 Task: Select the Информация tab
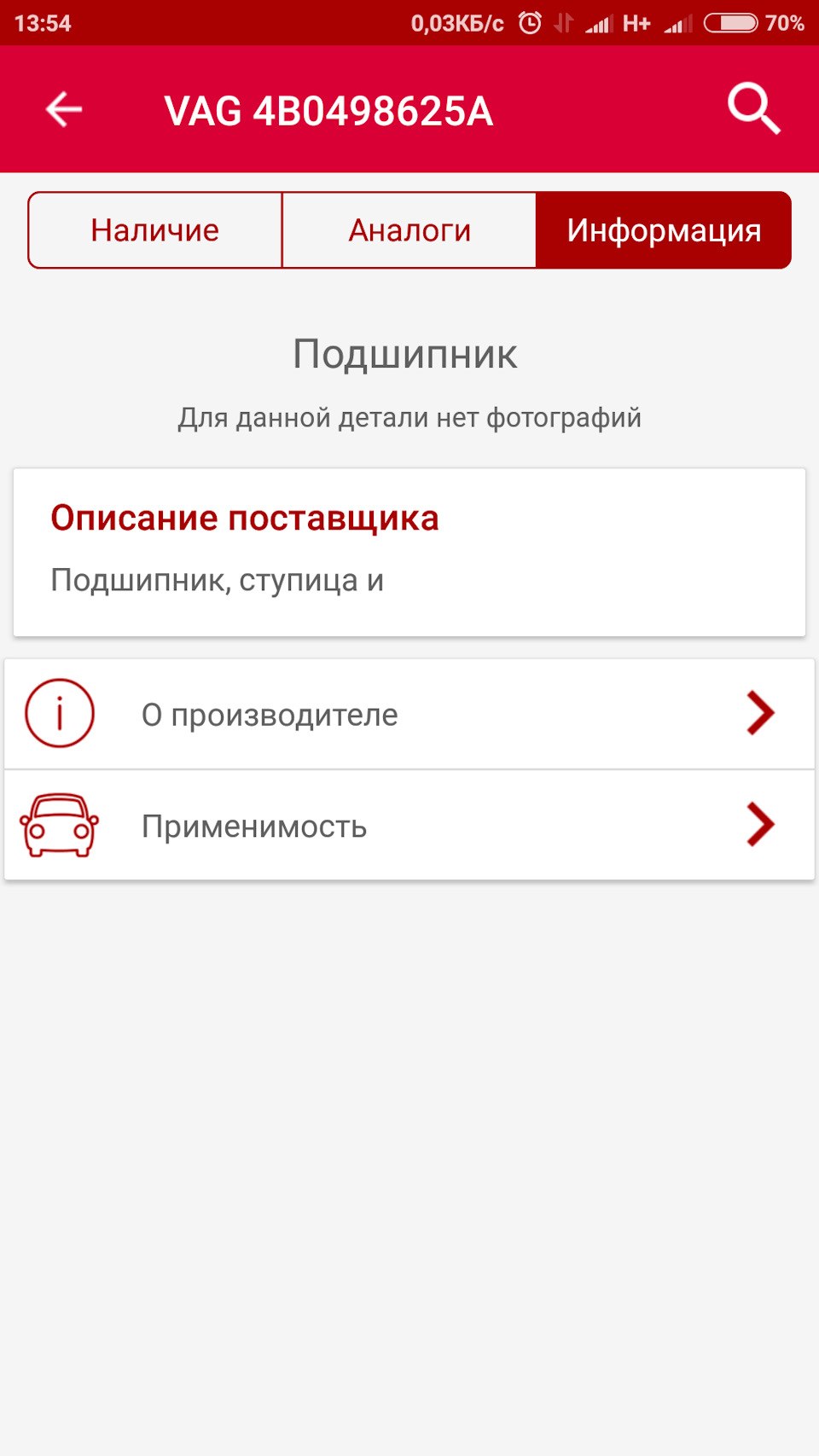tap(664, 229)
